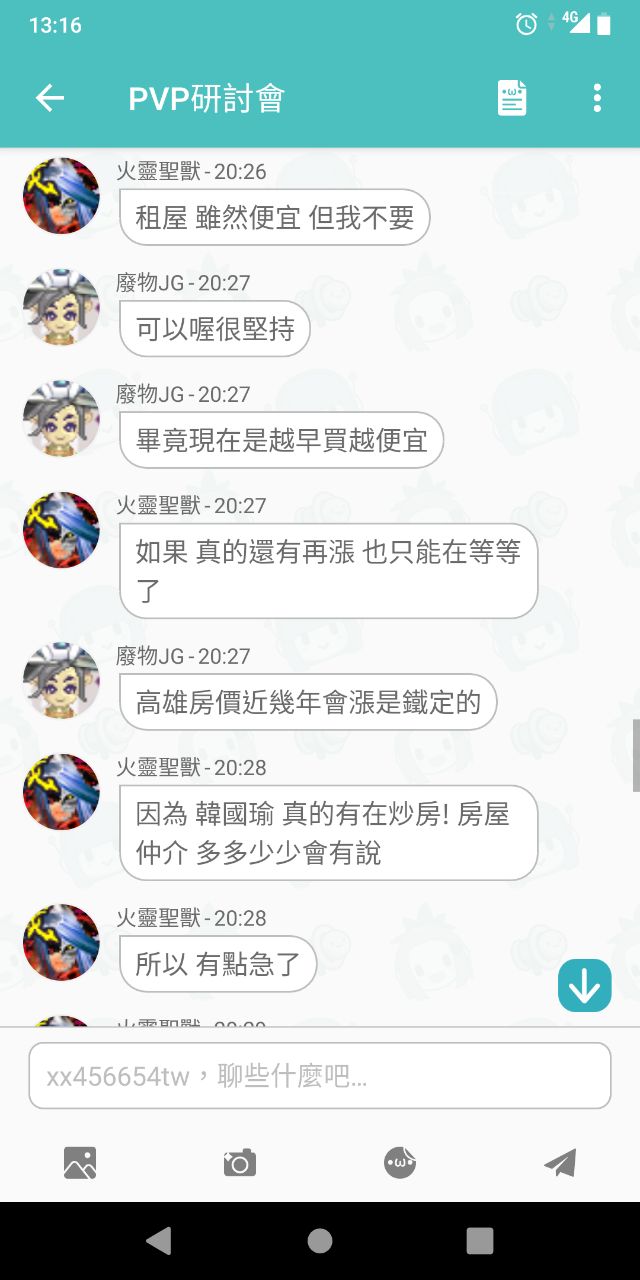This screenshot has width=640, height=1280.
Task: Open recent apps from navigation bar
Action: [x=480, y=1241]
